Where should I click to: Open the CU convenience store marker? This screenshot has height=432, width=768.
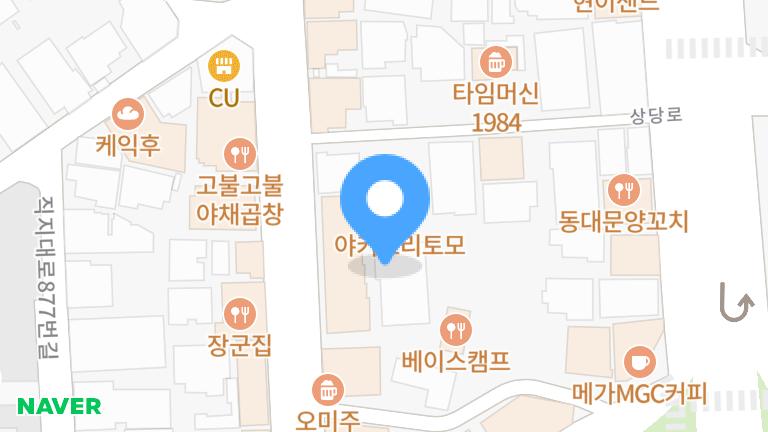point(221,68)
